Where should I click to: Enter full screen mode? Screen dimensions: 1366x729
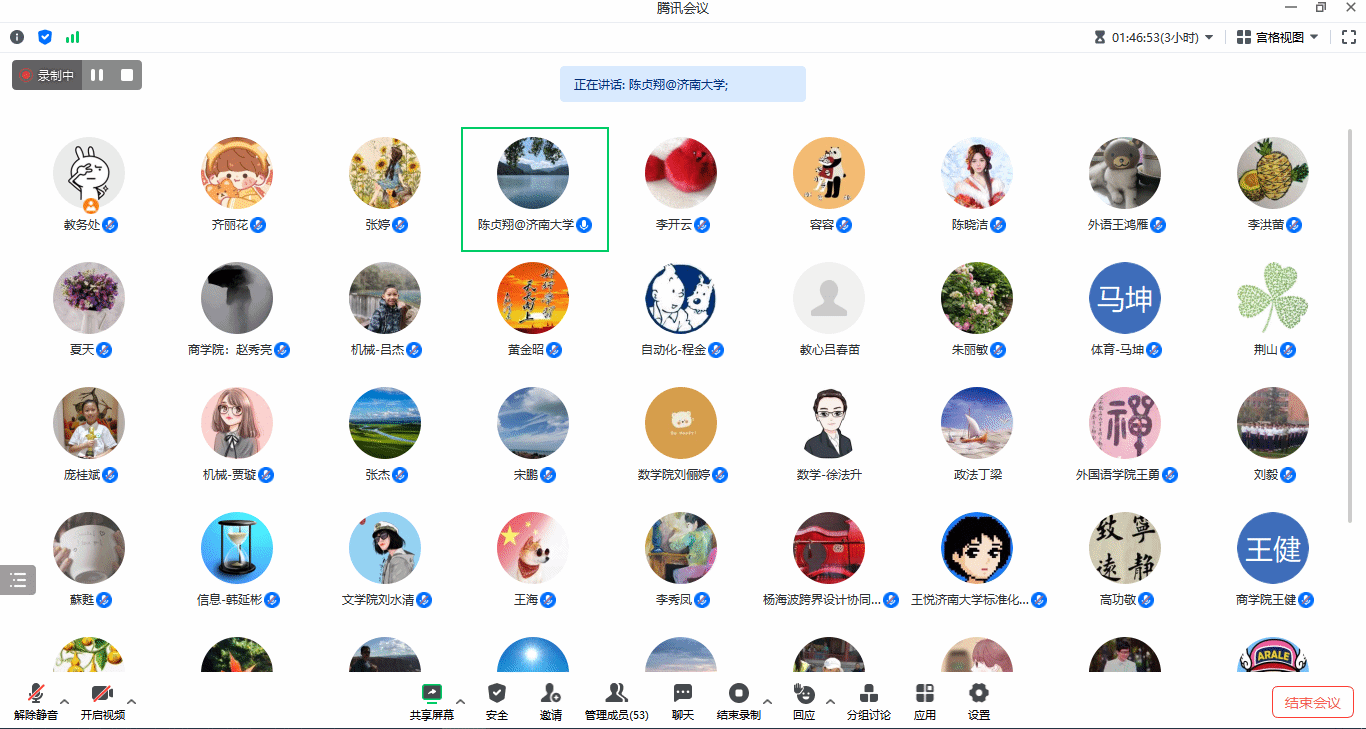(1348, 37)
